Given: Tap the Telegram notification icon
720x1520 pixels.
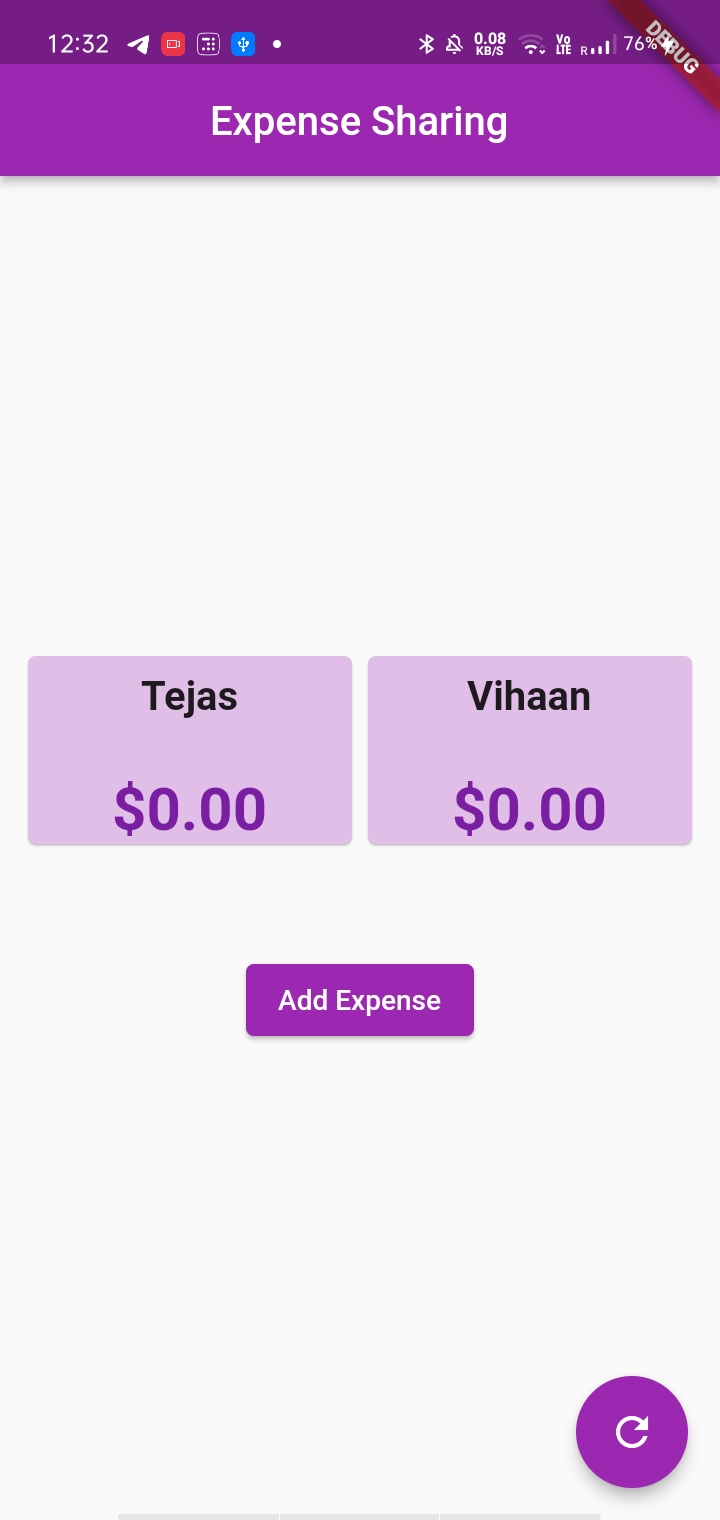Looking at the screenshot, I should point(139,44).
